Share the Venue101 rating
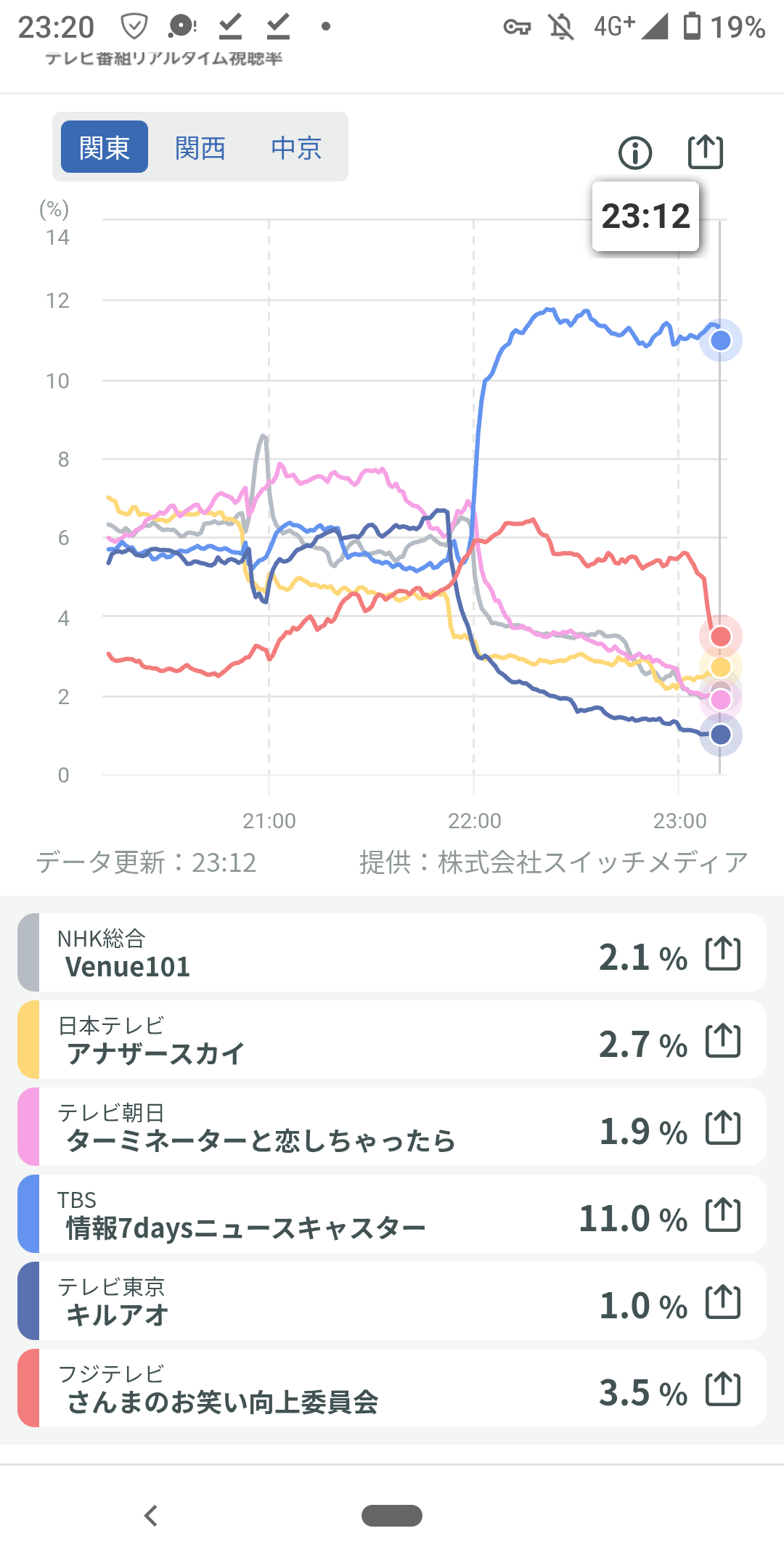Image resolution: width=784 pixels, height=1568 pixels. pyautogui.click(x=723, y=954)
